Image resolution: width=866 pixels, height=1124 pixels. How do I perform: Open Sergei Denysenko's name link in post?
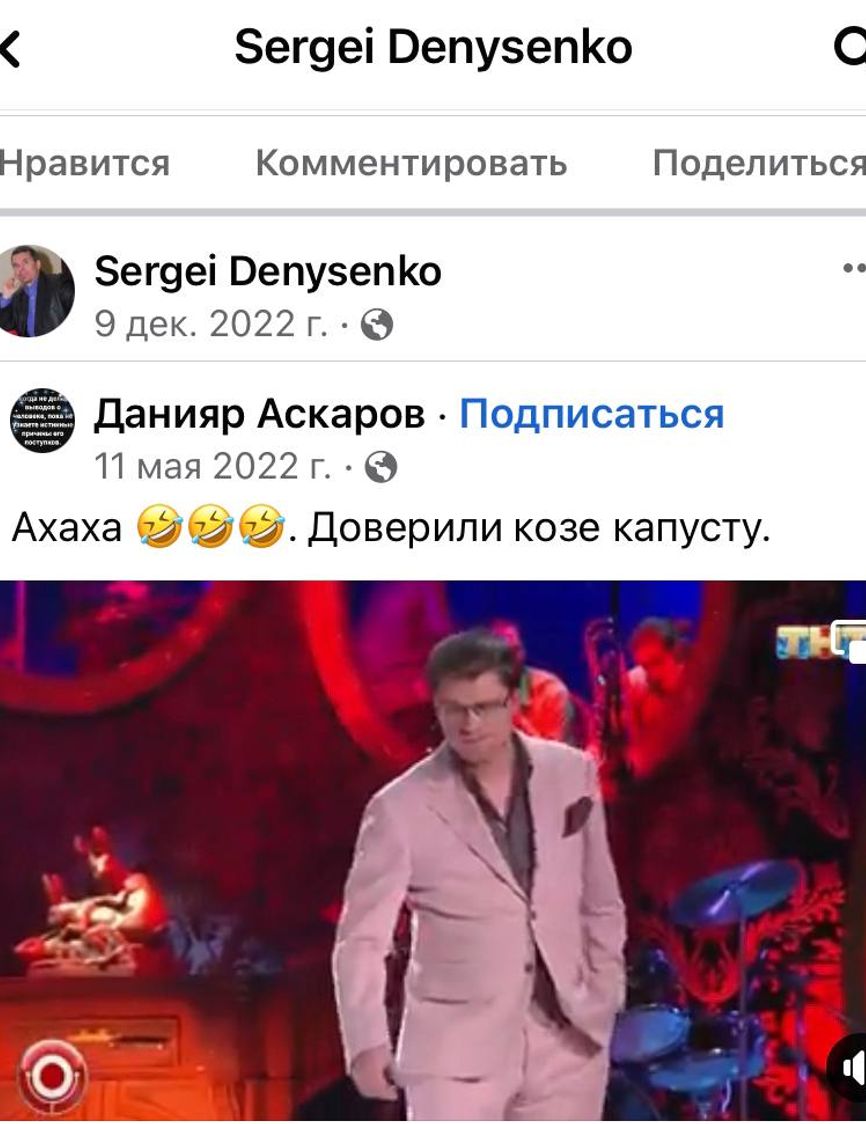point(267,271)
